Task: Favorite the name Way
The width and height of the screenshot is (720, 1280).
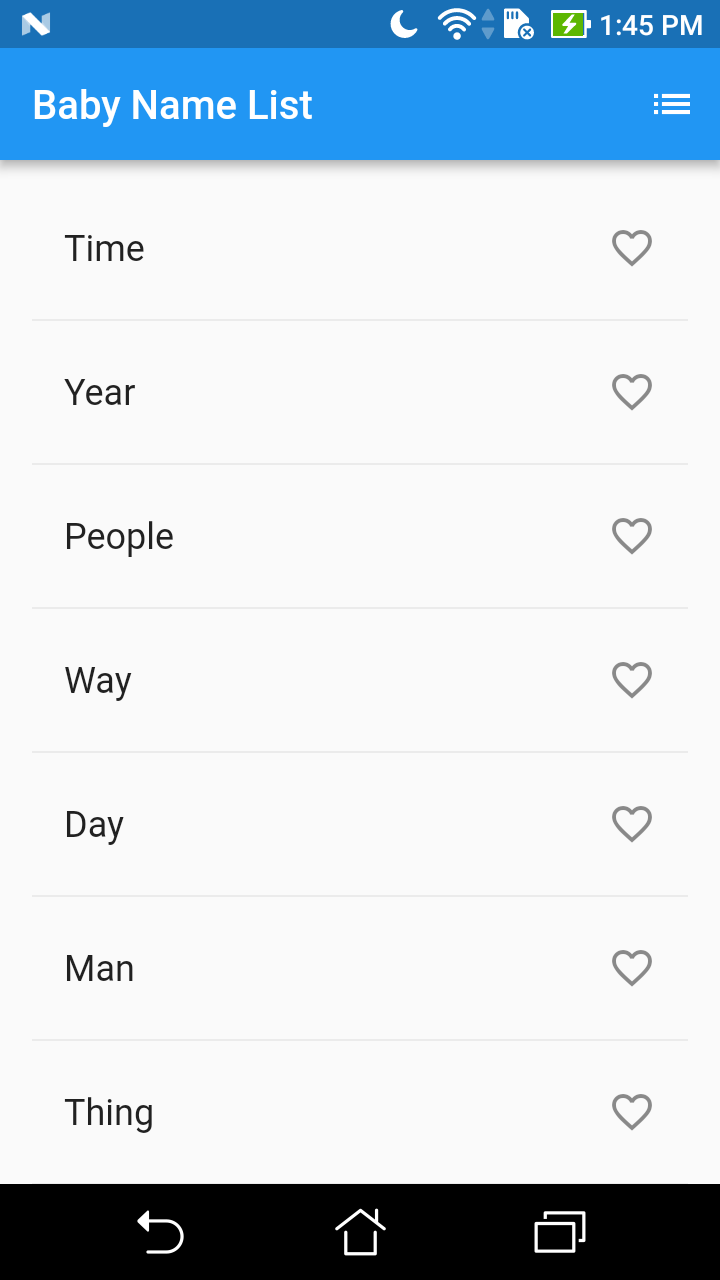Action: click(x=632, y=680)
